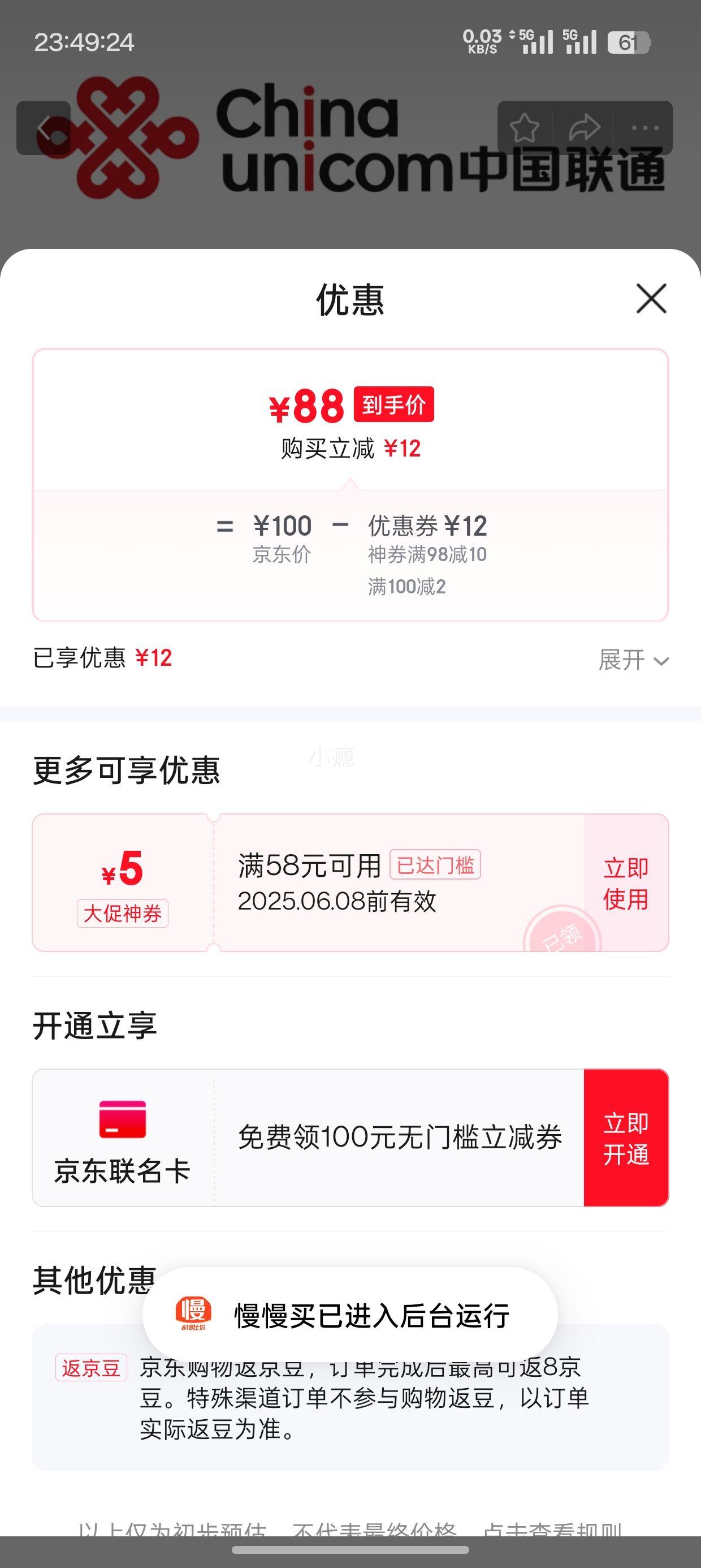The width and height of the screenshot is (701, 1568).
Task: Favorite this product with the star icon
Action: [525, 128]
